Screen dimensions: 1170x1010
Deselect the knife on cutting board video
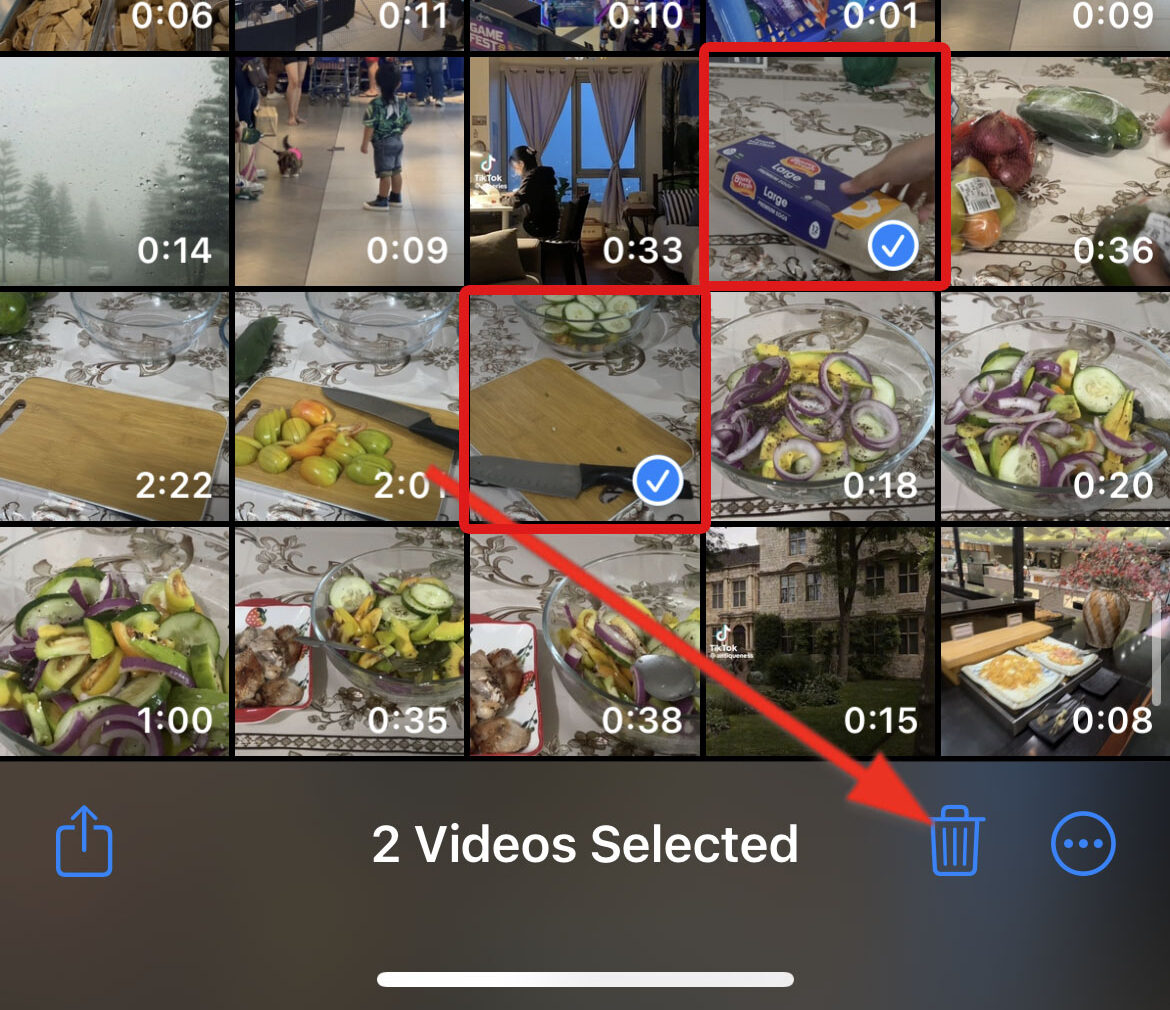584,408
